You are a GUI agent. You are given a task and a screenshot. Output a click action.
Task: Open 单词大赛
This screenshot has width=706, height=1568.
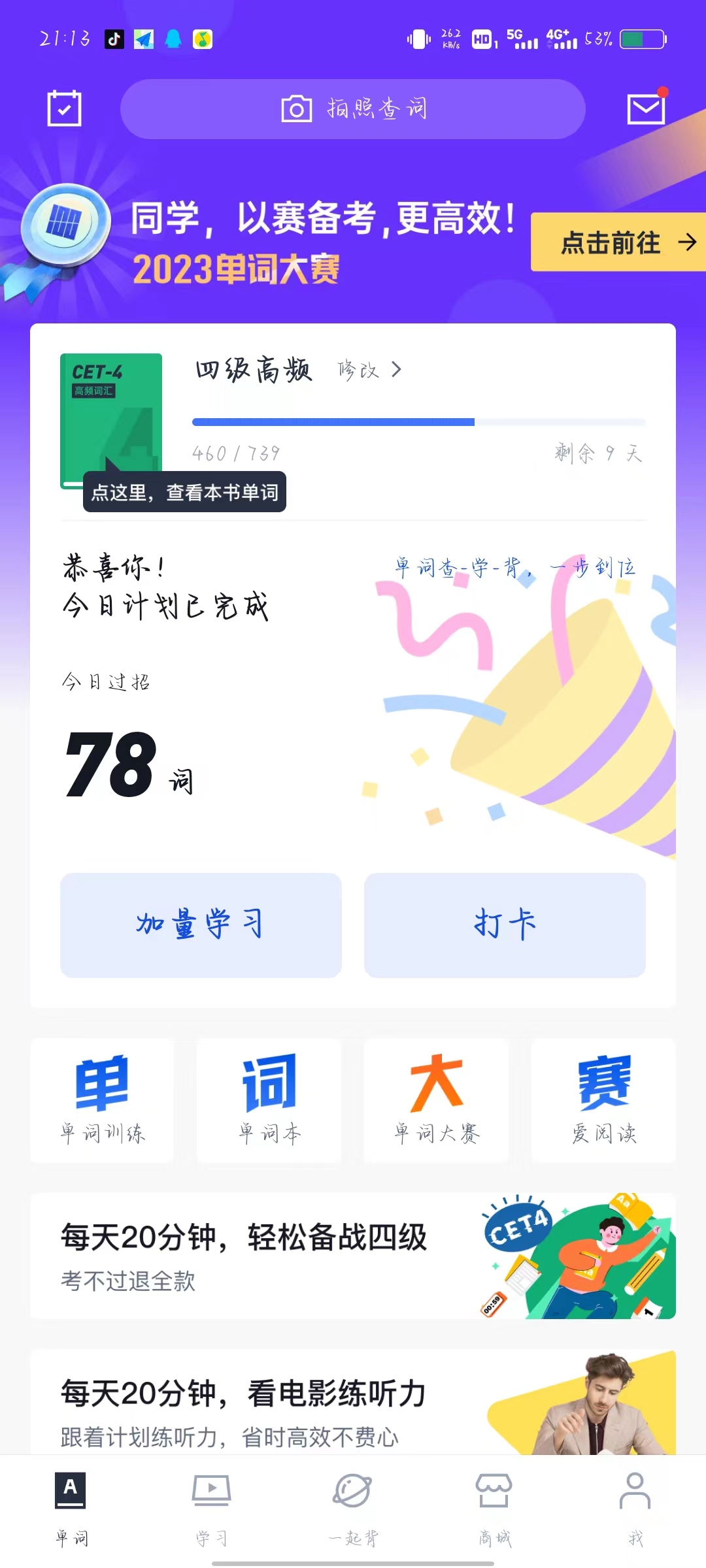(x=436, y=1100)
